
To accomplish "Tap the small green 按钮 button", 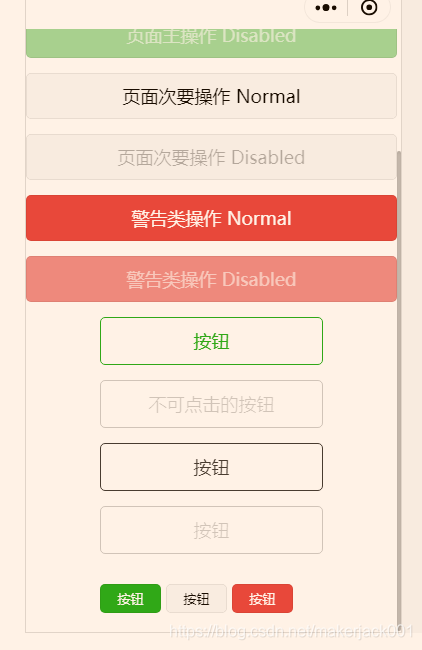I will pos(130,599).
